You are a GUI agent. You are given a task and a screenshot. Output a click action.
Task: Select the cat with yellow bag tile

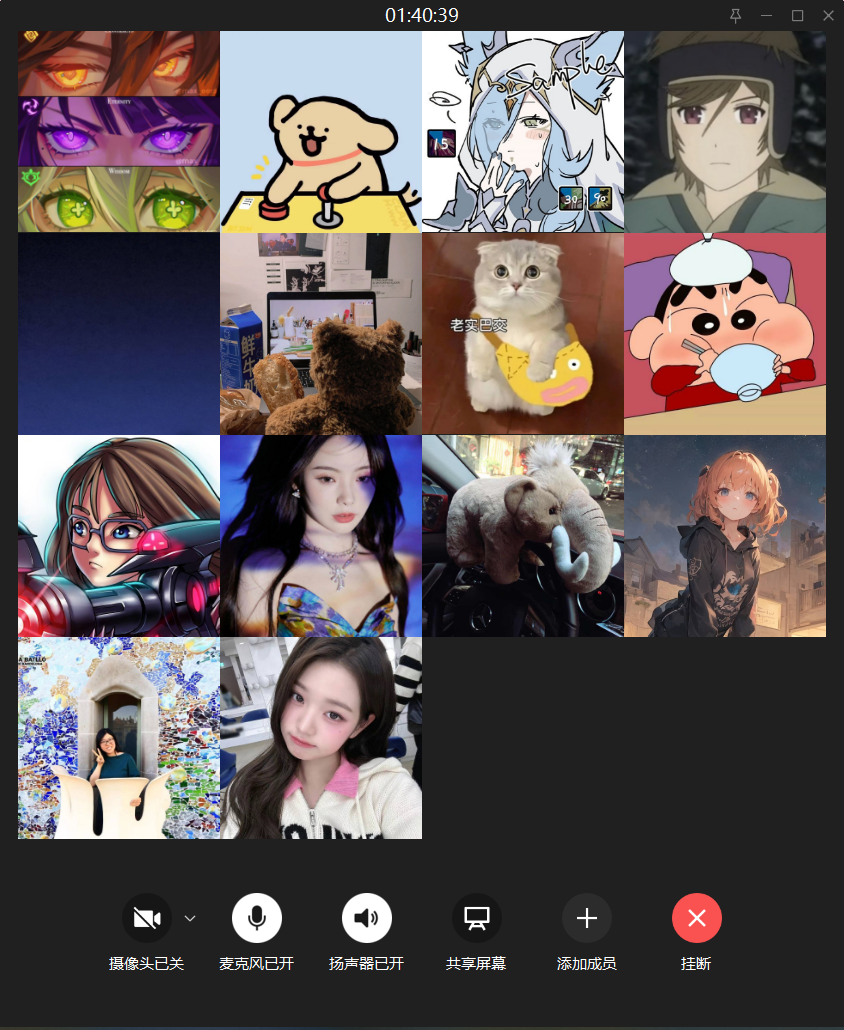(x=523, y=334)
